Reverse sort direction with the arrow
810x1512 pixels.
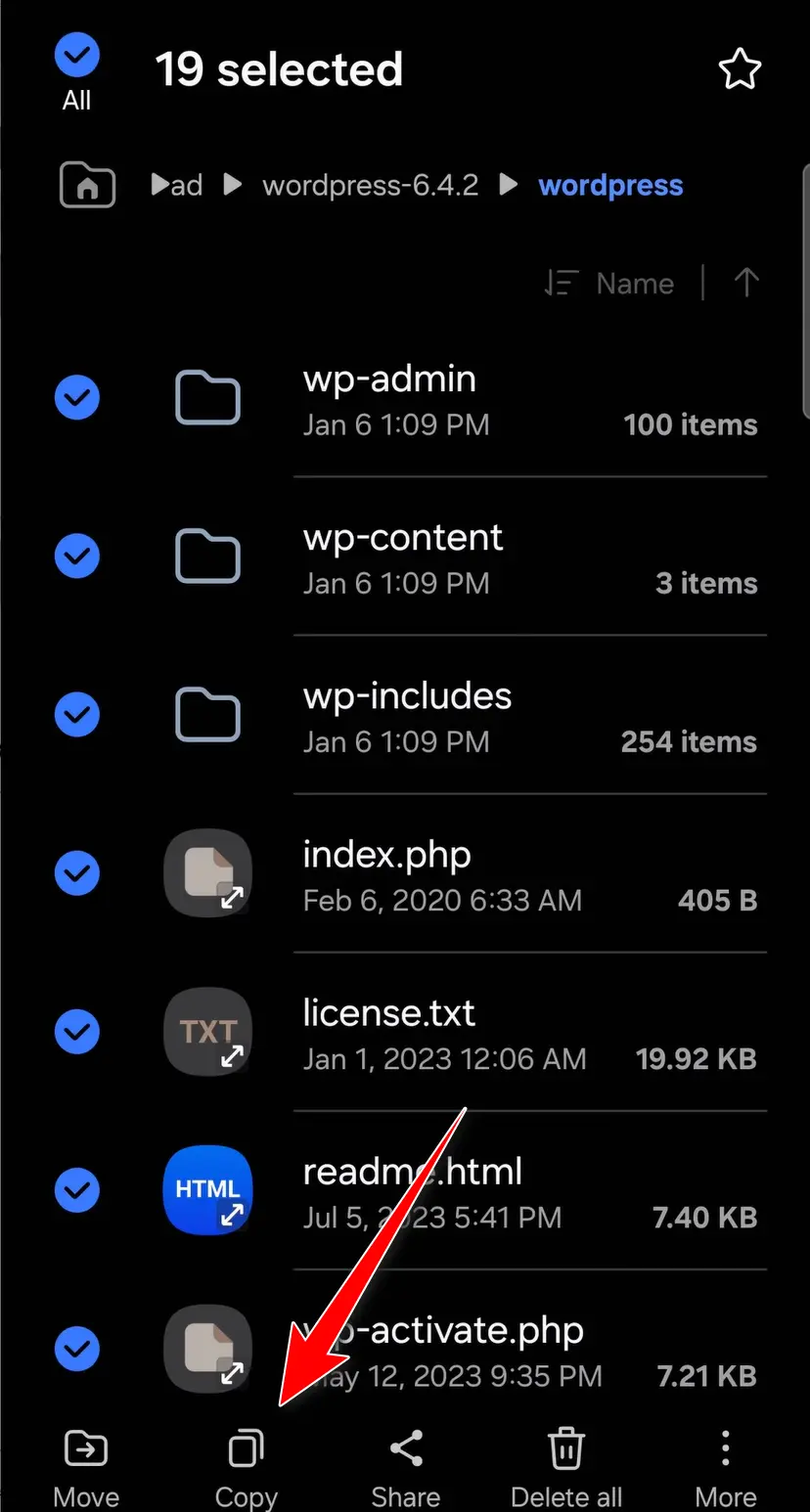coord(746,284)
